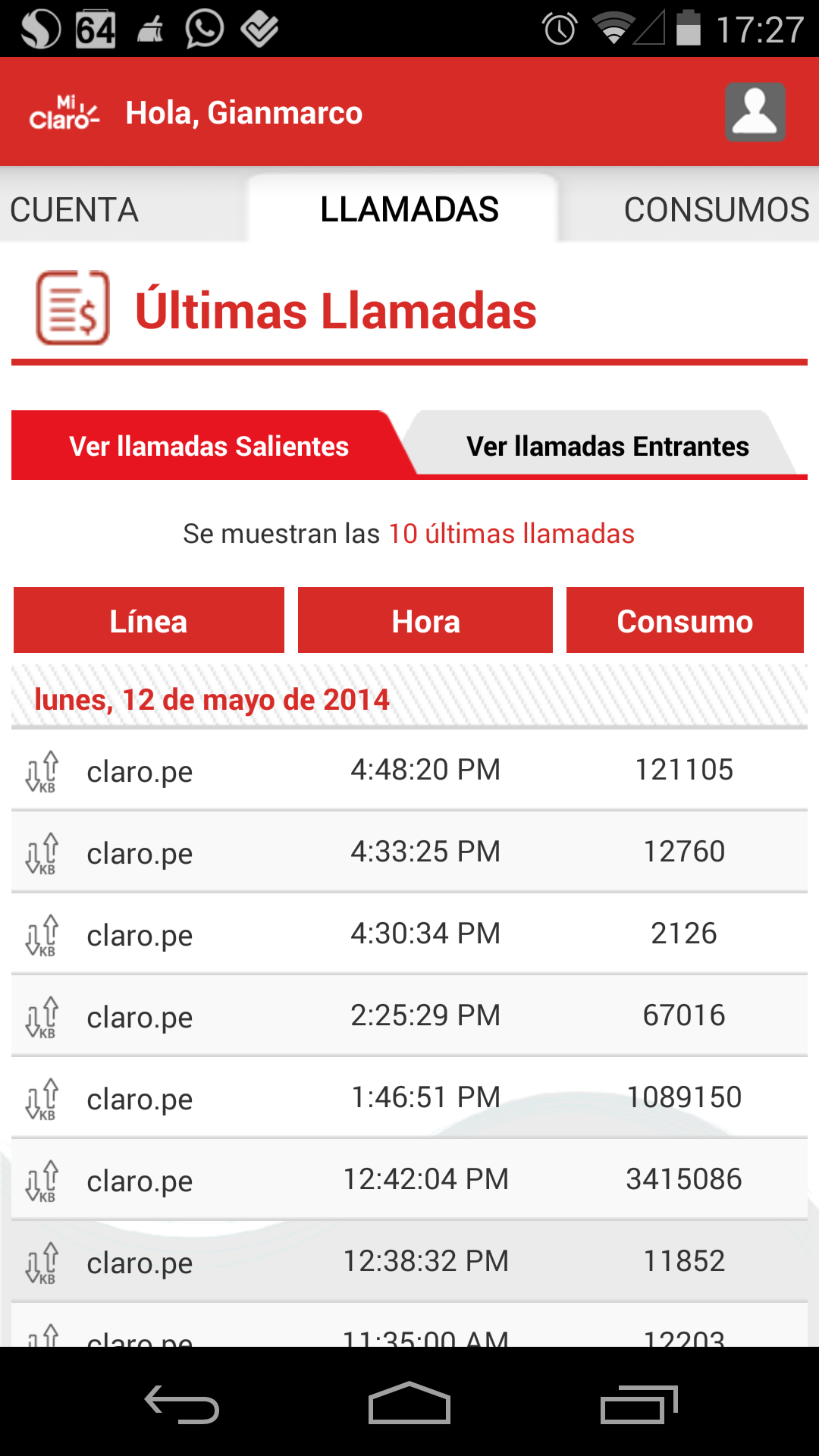The image size is (819, 1456).
Task: Switch to the CONSUMOS tab
Action: click(x=716, y=210)
